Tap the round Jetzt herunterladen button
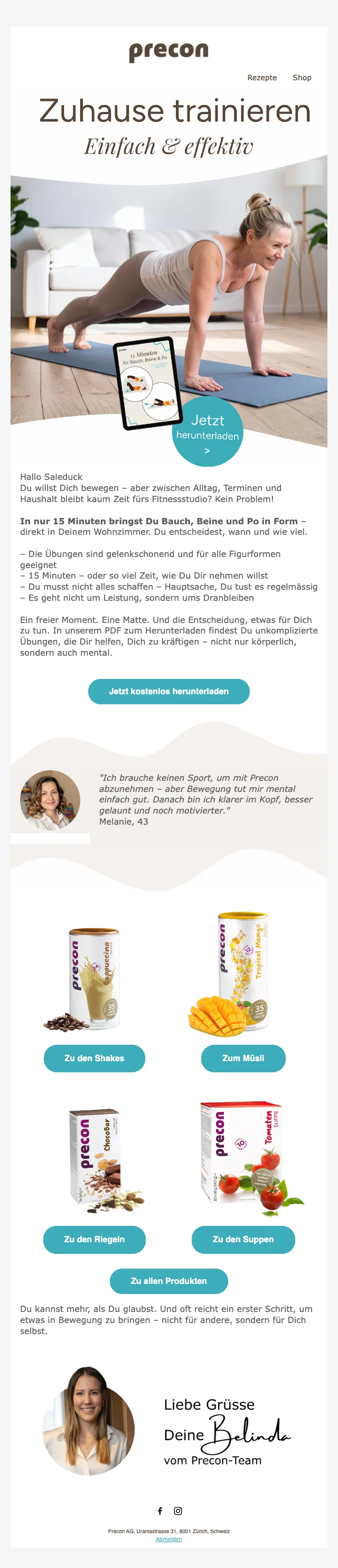This screenshot has height=1568, width=338. click(208, 431)
